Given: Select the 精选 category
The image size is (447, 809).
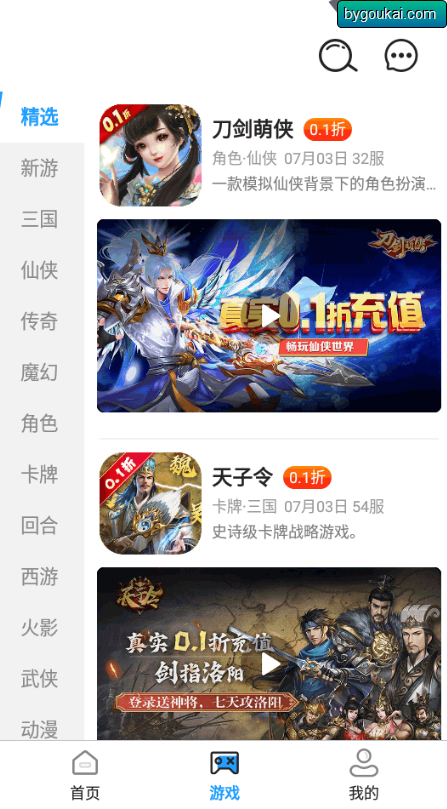Looking at the screenshot, I should pyautogui.click(x=40, y=117).
